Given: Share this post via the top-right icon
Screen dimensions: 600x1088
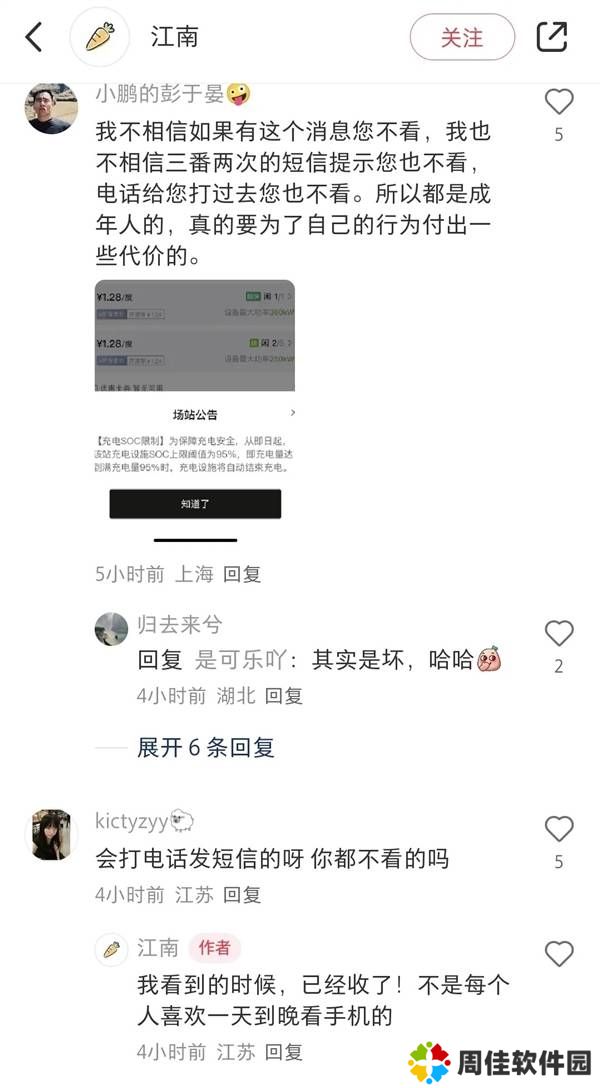Looking at the screenshot, I should (552, 38).
